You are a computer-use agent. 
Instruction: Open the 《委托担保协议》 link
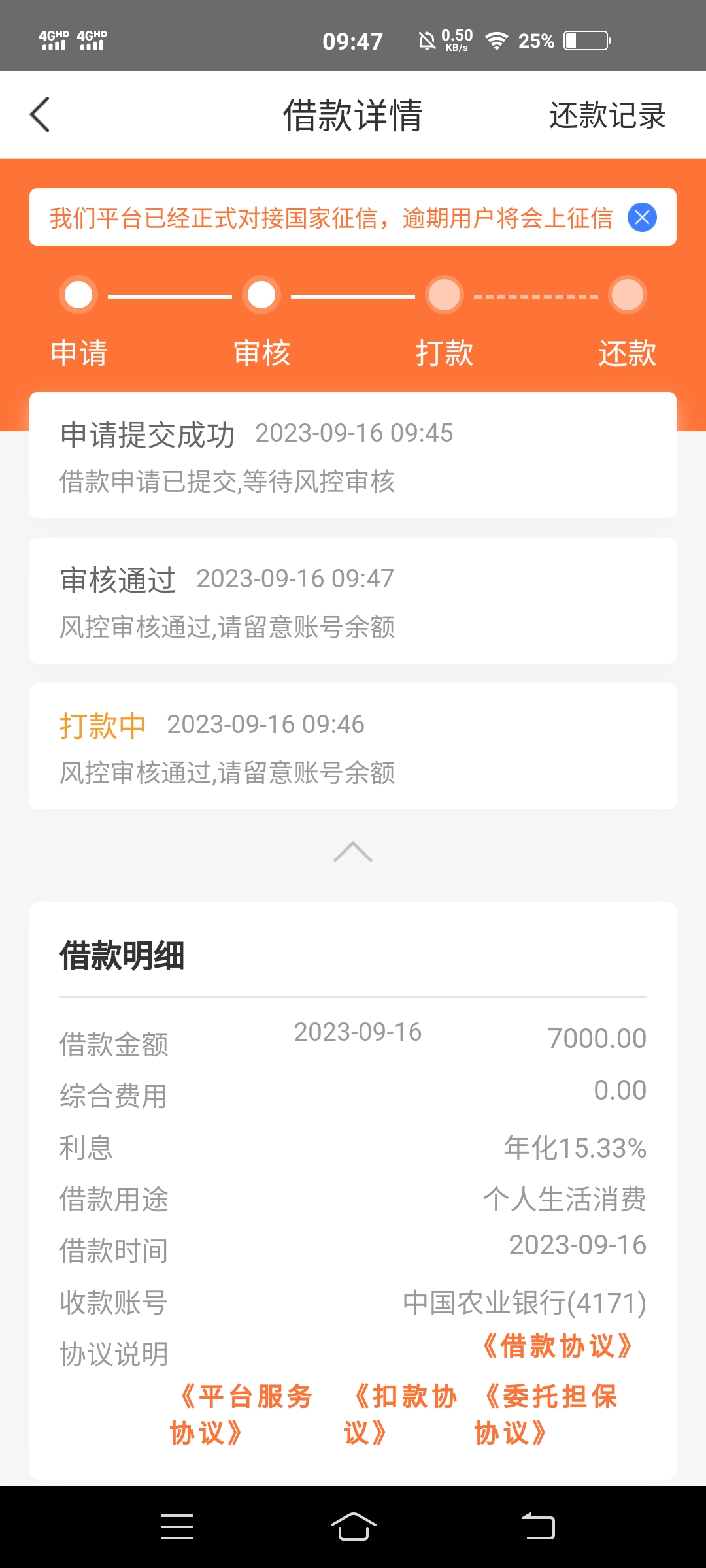tap(546, 1414)
